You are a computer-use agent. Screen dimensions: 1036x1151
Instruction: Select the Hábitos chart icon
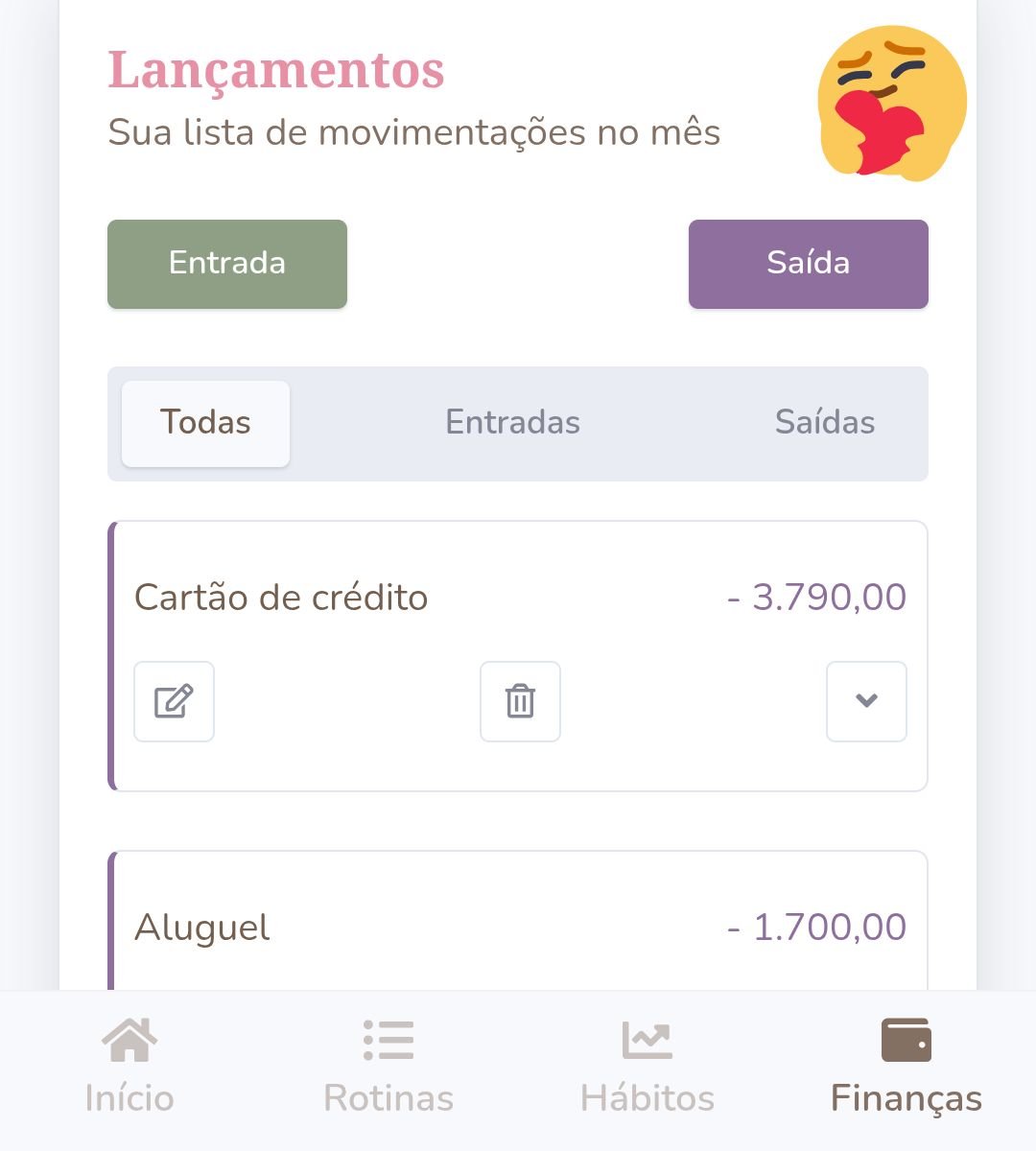[x=647, y=1039]
